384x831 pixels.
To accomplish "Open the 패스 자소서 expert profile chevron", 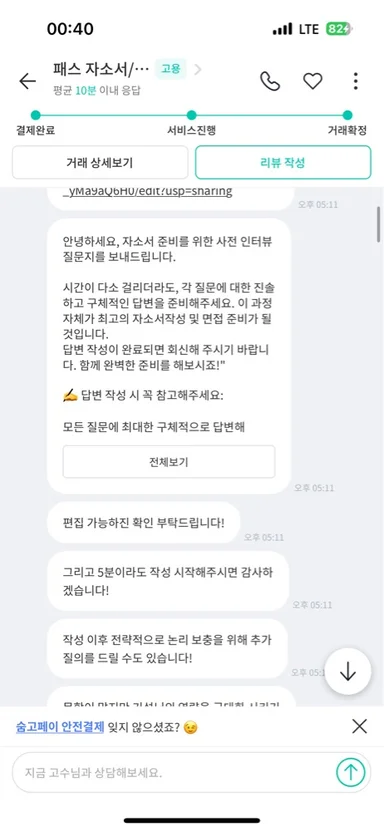I will tap(198, 69).
